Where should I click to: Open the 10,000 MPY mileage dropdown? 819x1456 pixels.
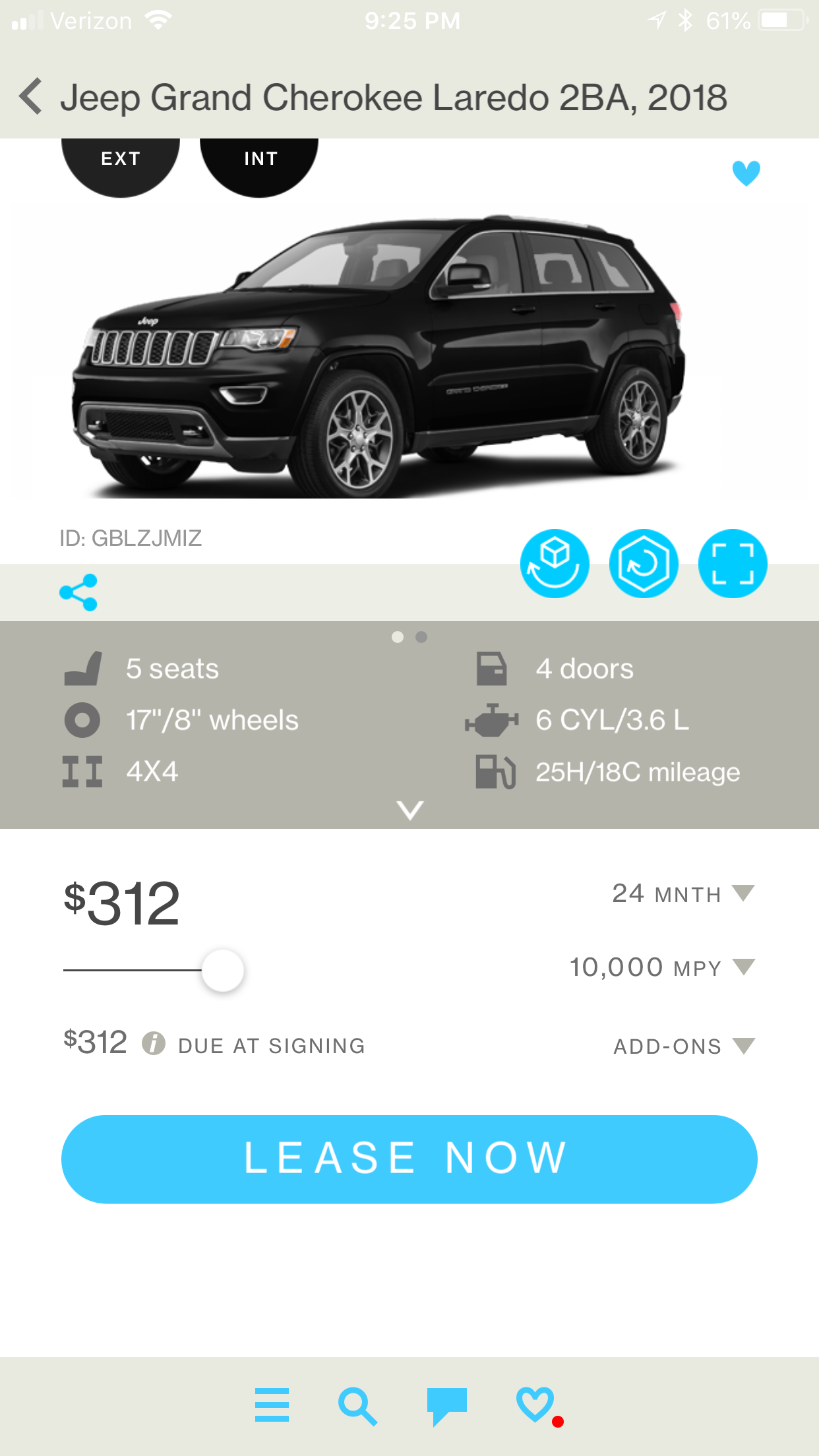[x=661, y=967]
